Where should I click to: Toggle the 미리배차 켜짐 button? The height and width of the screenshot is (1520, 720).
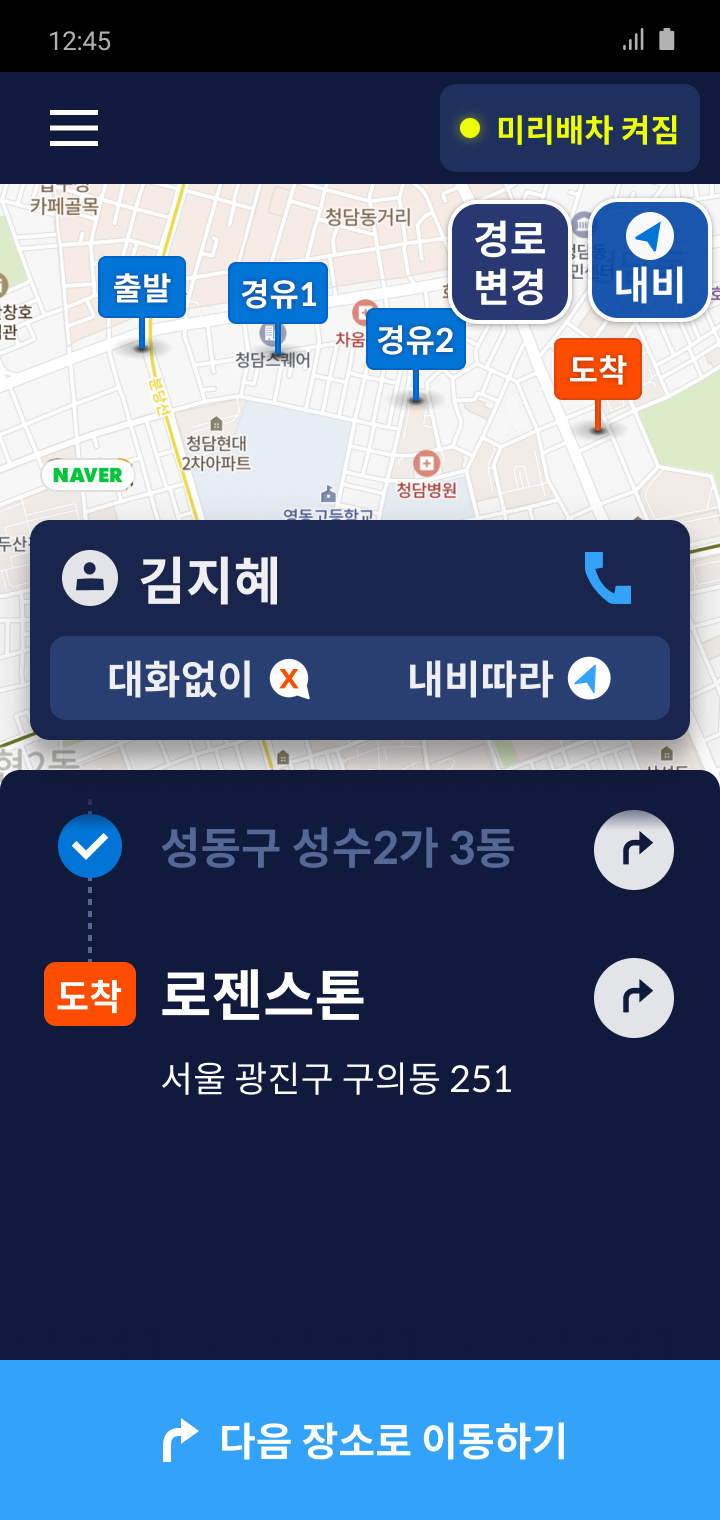570,128
